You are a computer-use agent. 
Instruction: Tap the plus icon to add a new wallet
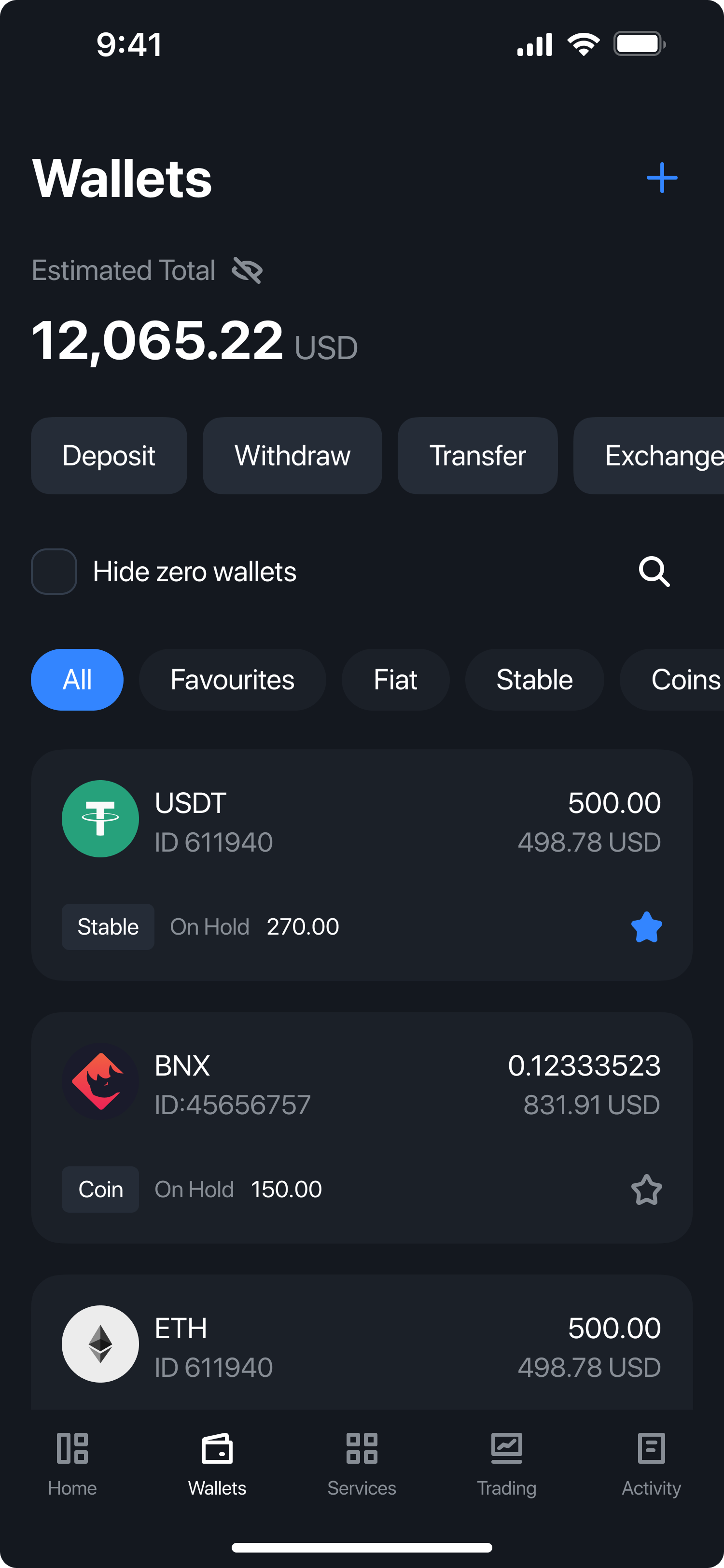tap(662, 178)
